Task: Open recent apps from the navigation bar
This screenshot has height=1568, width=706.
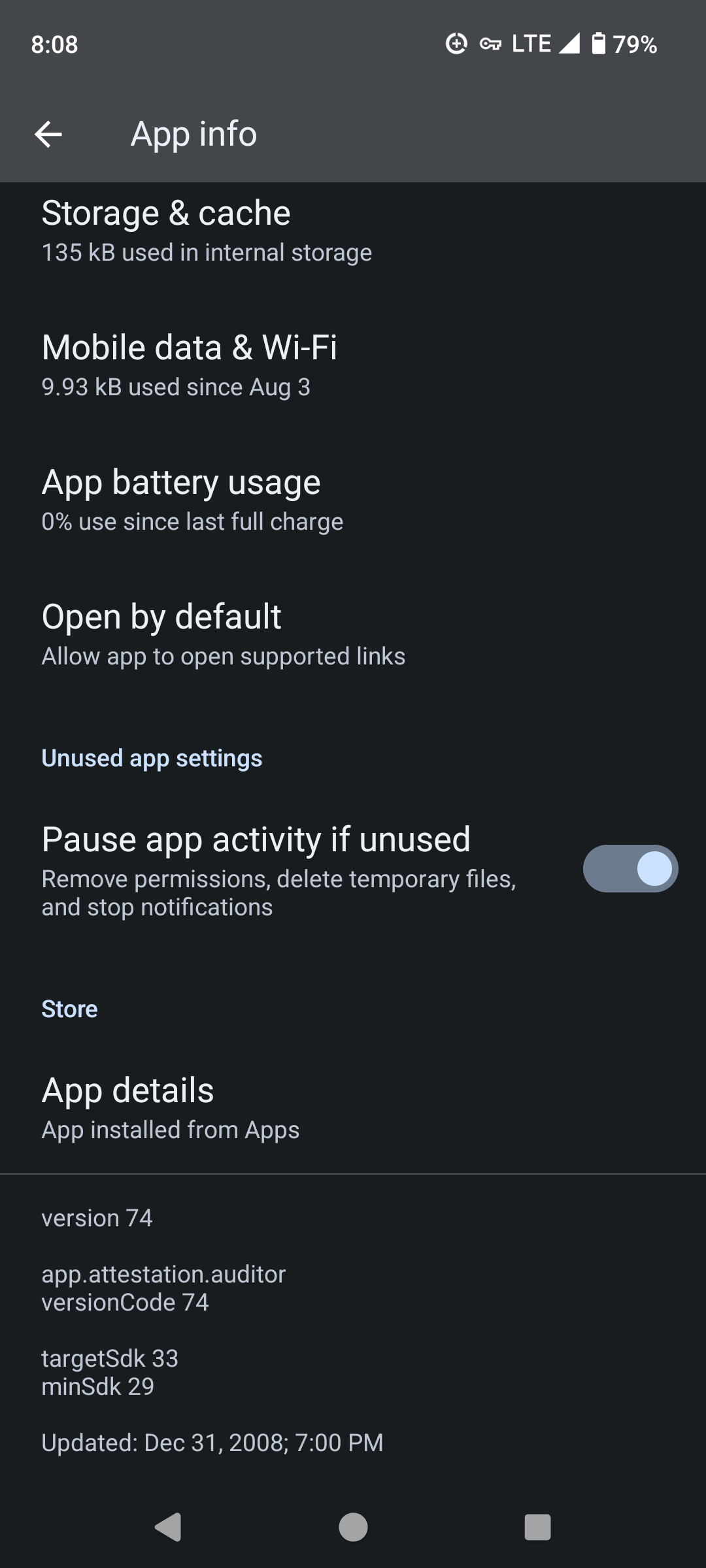Action: [537, 1527]
